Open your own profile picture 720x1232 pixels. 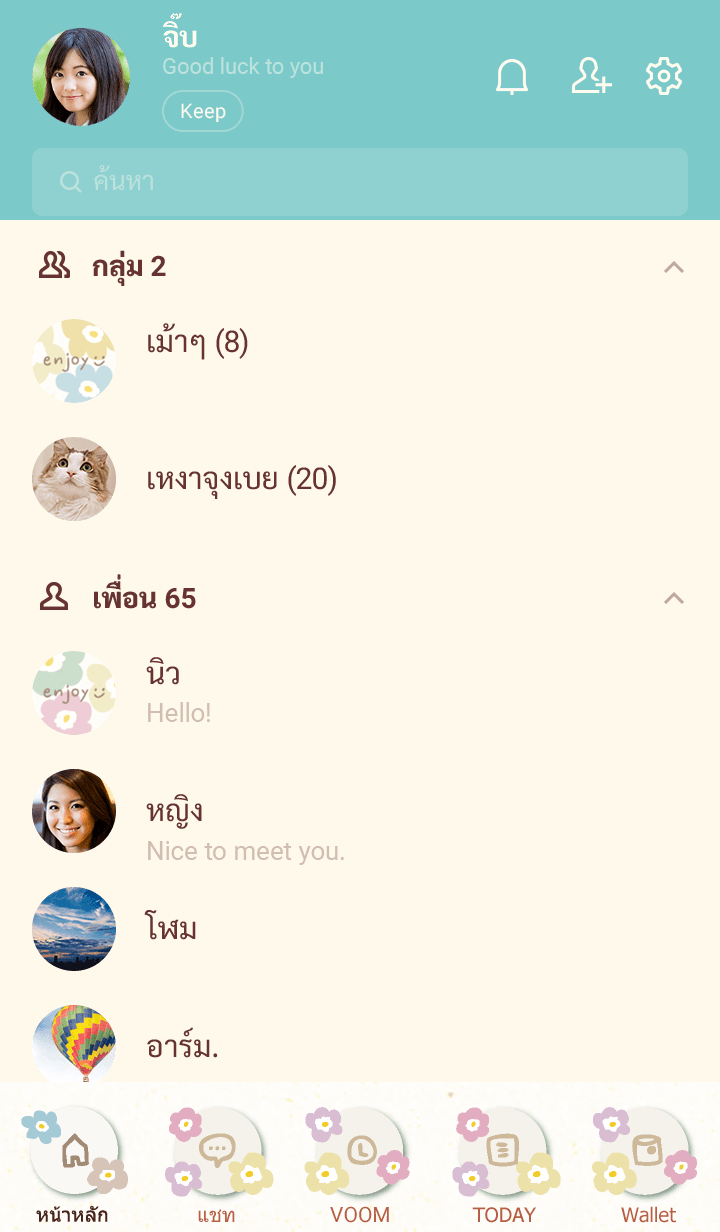pos(81,77)
